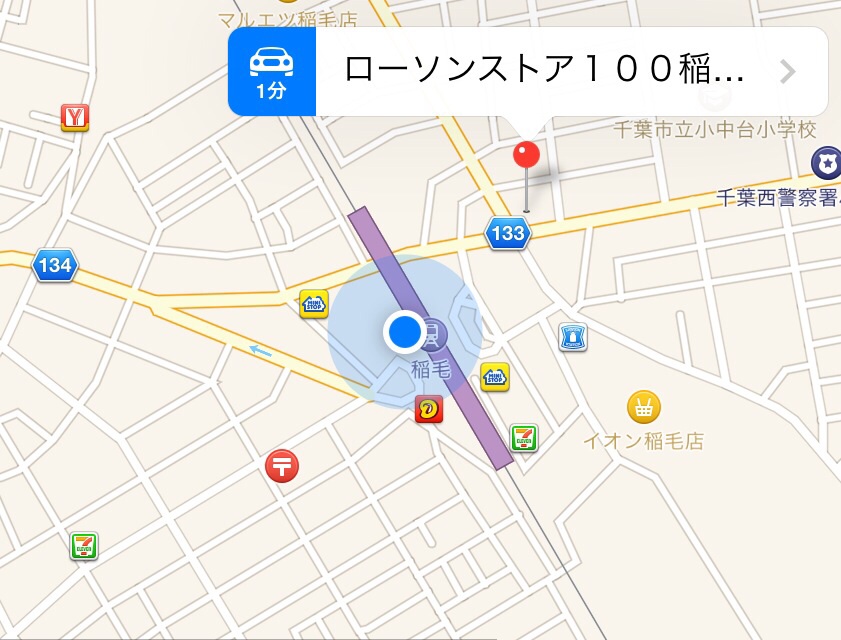This screenshot has height=640, width=841.
Task: Open the イオン稲毛店 shopping marker
Action: point(645,407)
